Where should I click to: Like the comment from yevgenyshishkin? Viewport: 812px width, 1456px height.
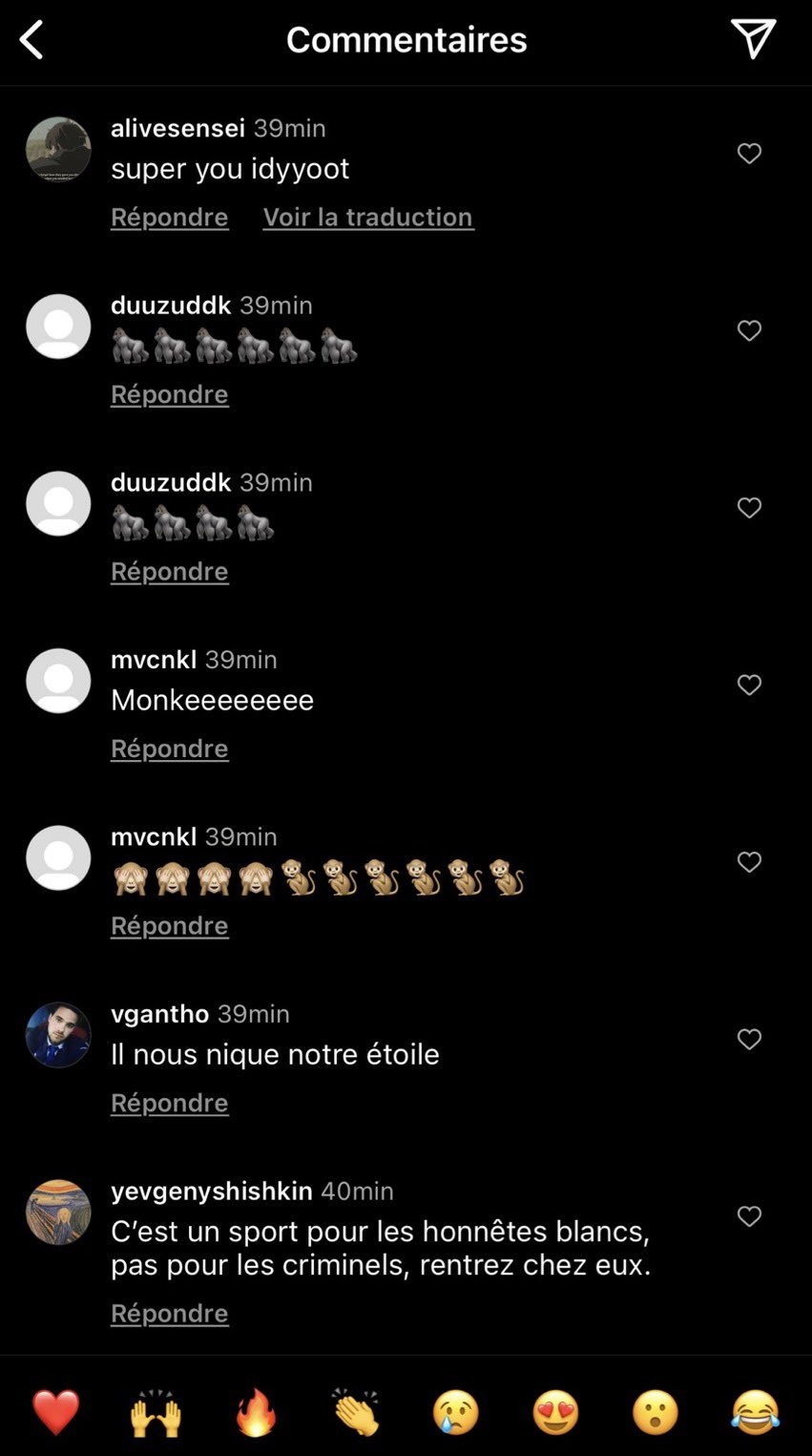pyautogui.click(x=749, y=1216)
